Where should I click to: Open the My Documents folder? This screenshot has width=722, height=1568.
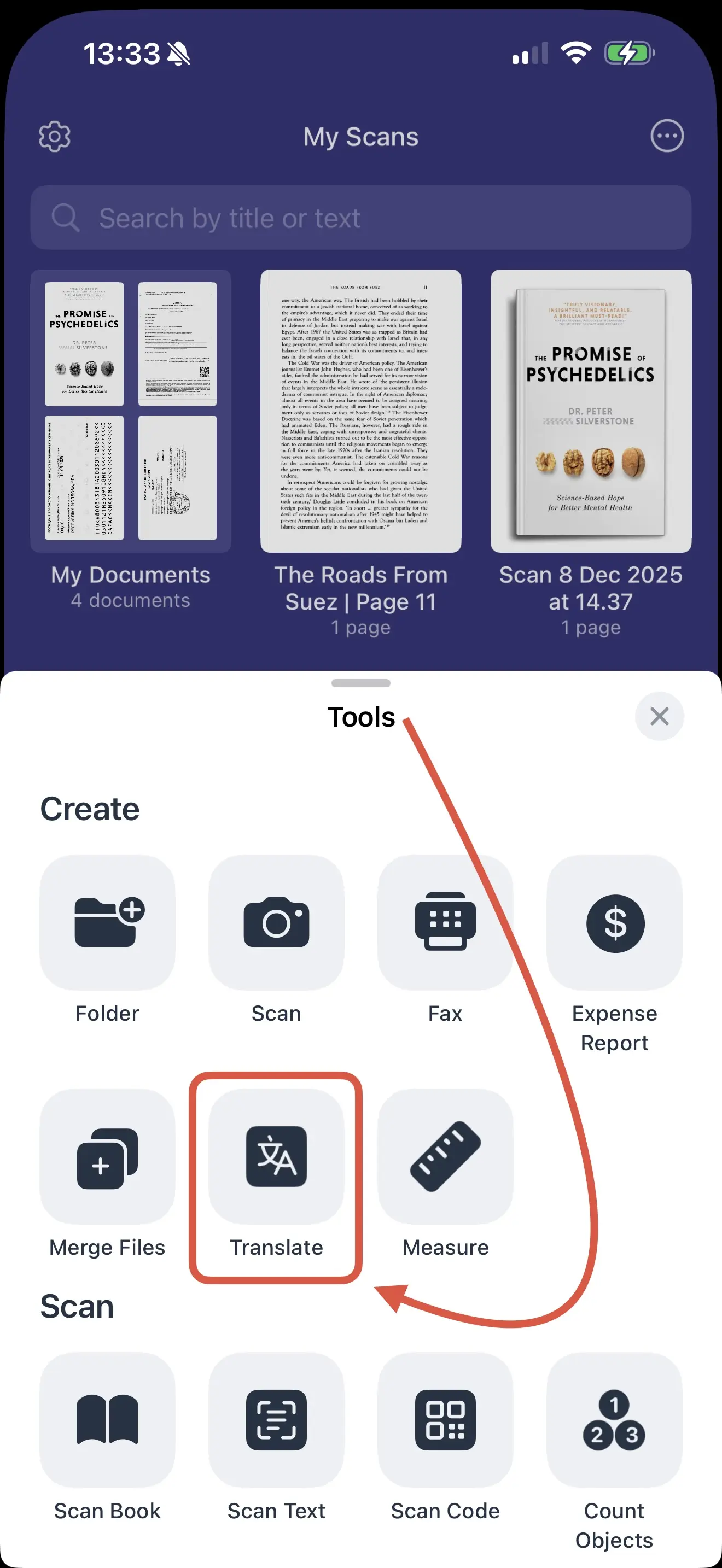pos(130,412)
